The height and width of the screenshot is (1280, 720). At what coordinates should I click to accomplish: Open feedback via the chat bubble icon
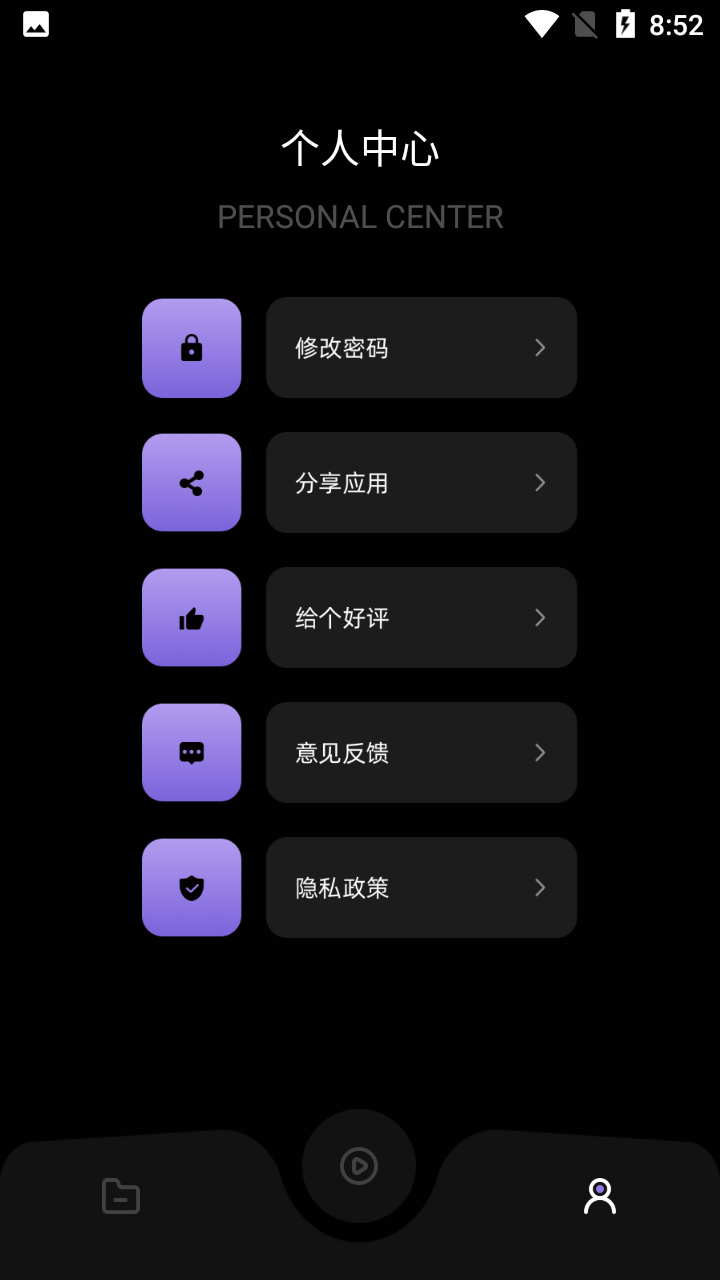click(191, 752)
